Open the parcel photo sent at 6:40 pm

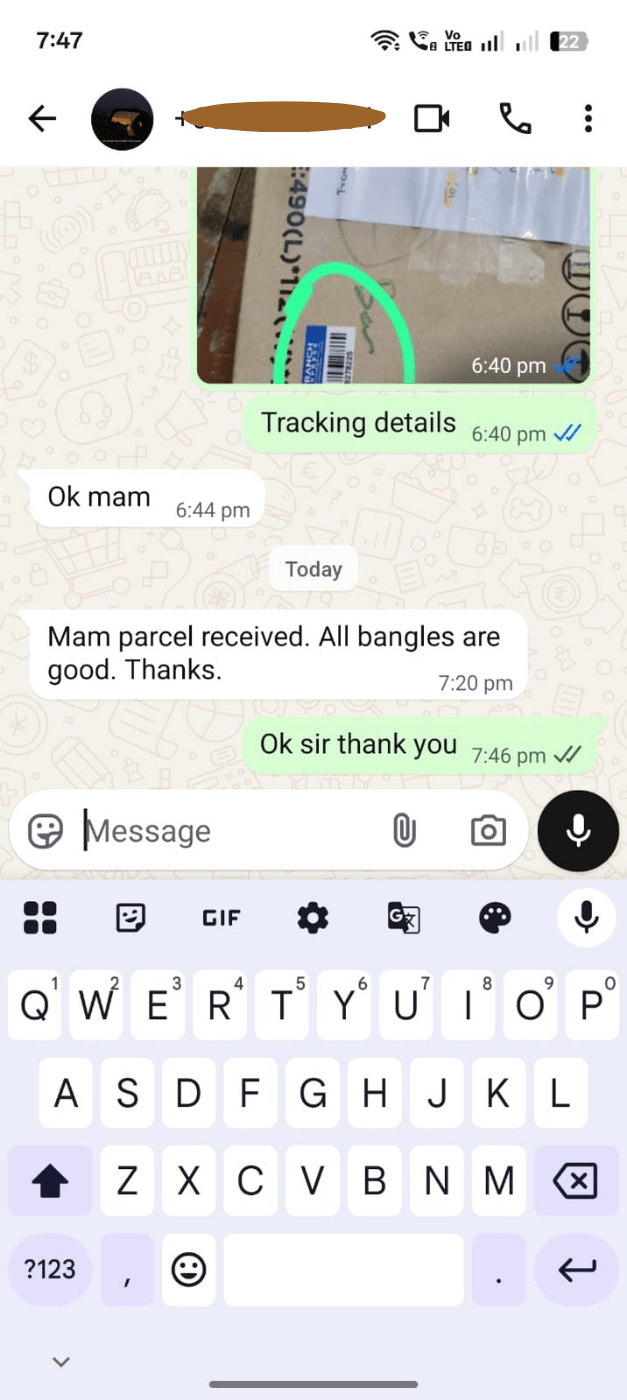click(x=393, y=277)
